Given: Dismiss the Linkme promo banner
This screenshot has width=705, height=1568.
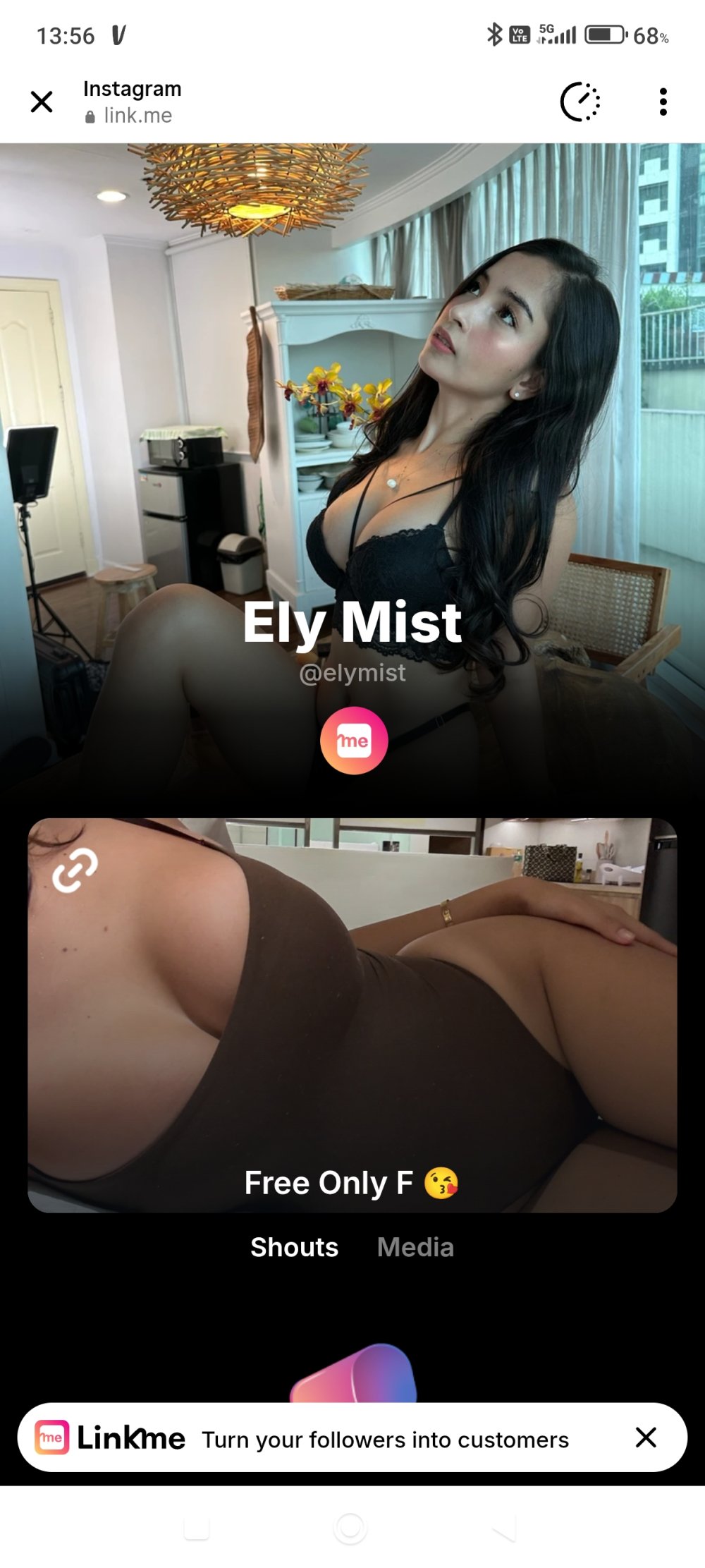Looking at the screenshot, I should click(646, 1438).
